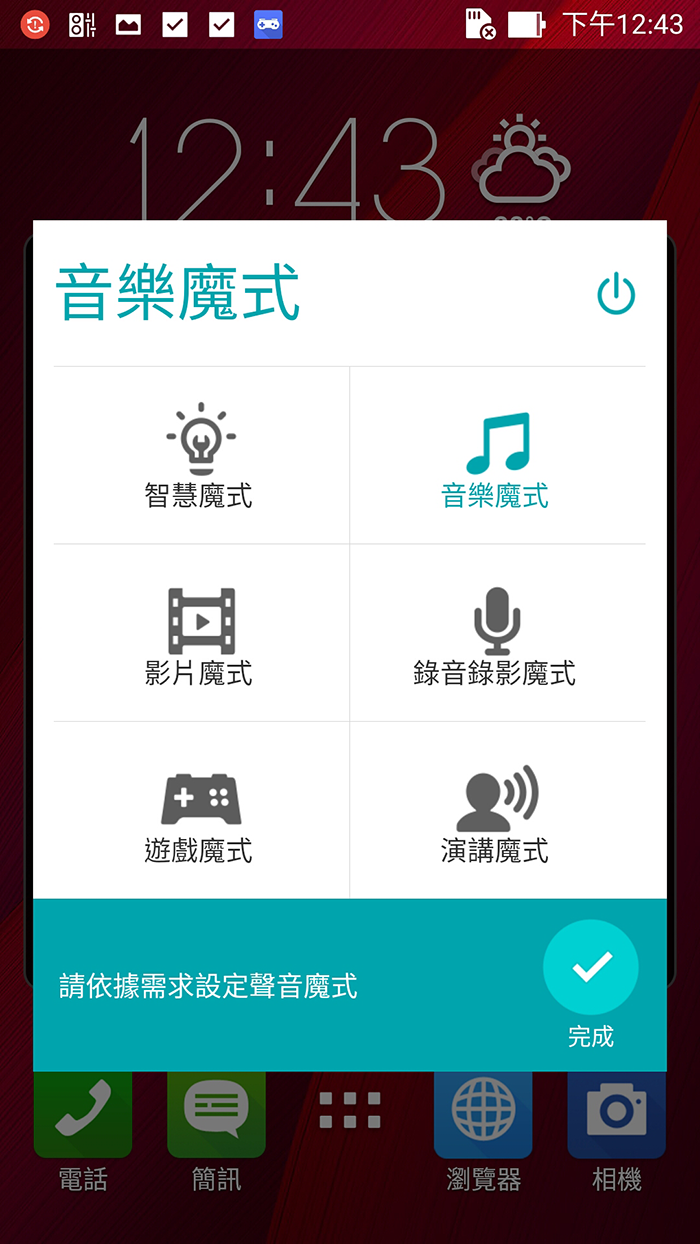700x1244 pixels.
Task: Pick 遊戲魔式 gaming mode
Action: pos(200,811)
